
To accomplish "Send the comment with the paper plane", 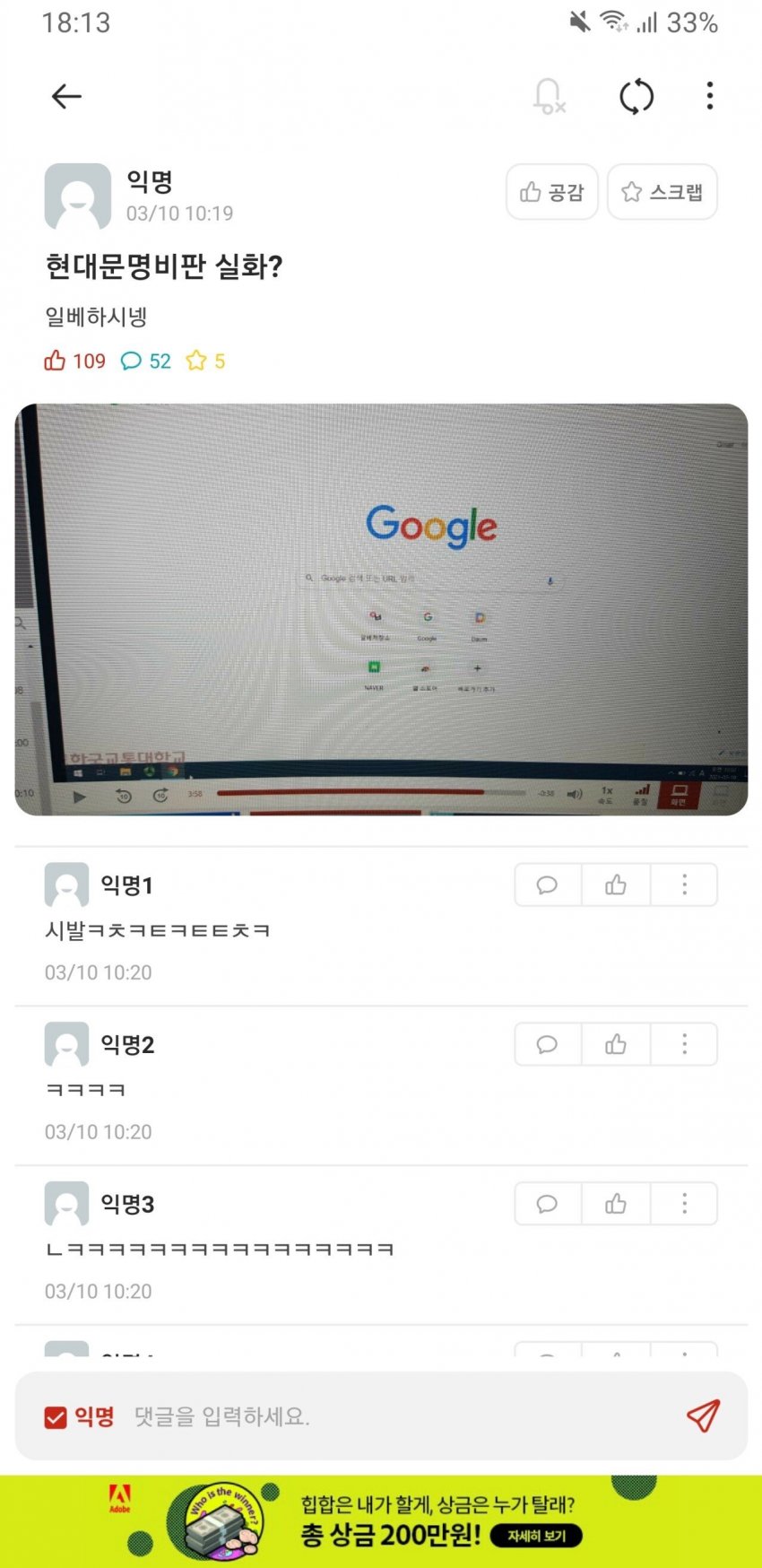I will coord(703,1416).
